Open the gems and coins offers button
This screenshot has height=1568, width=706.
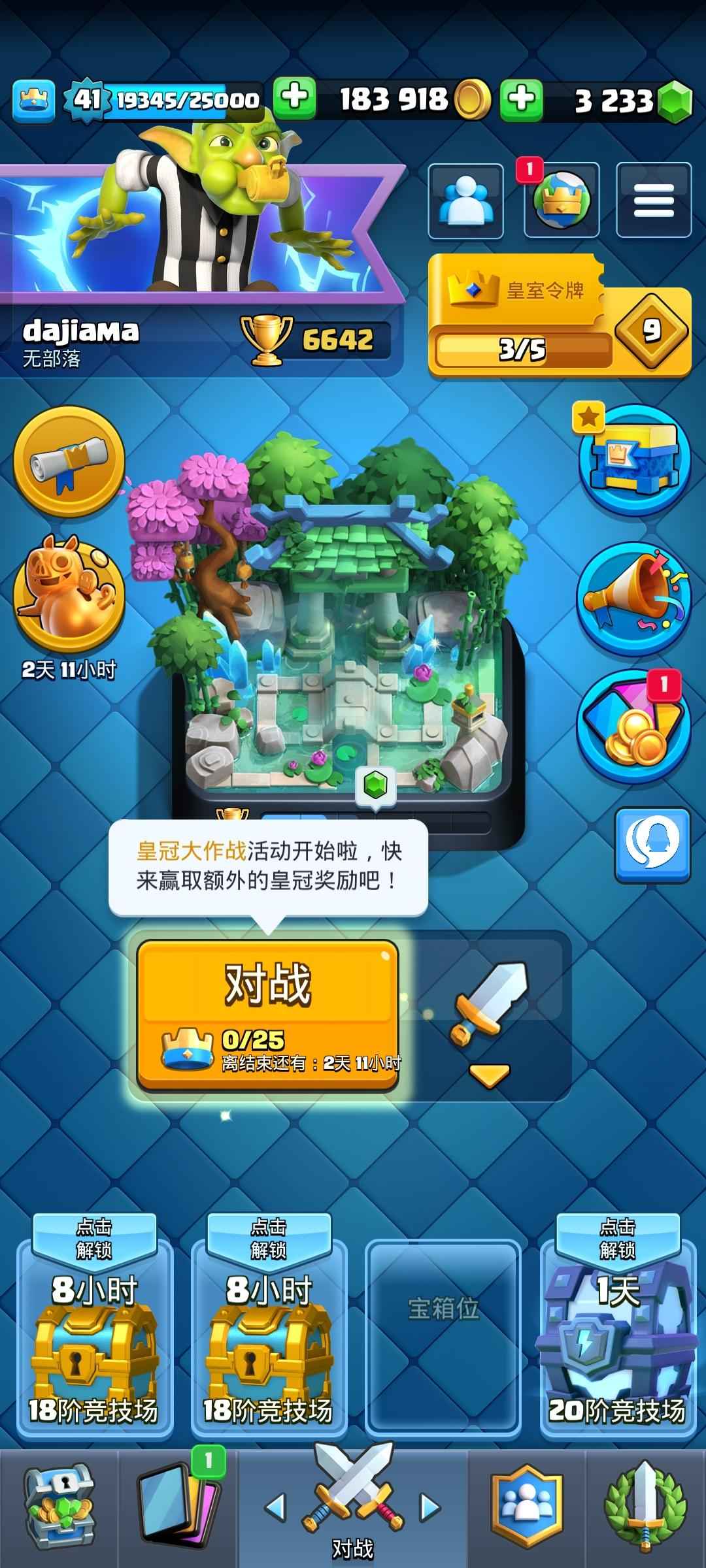click(x=633, y=726)
